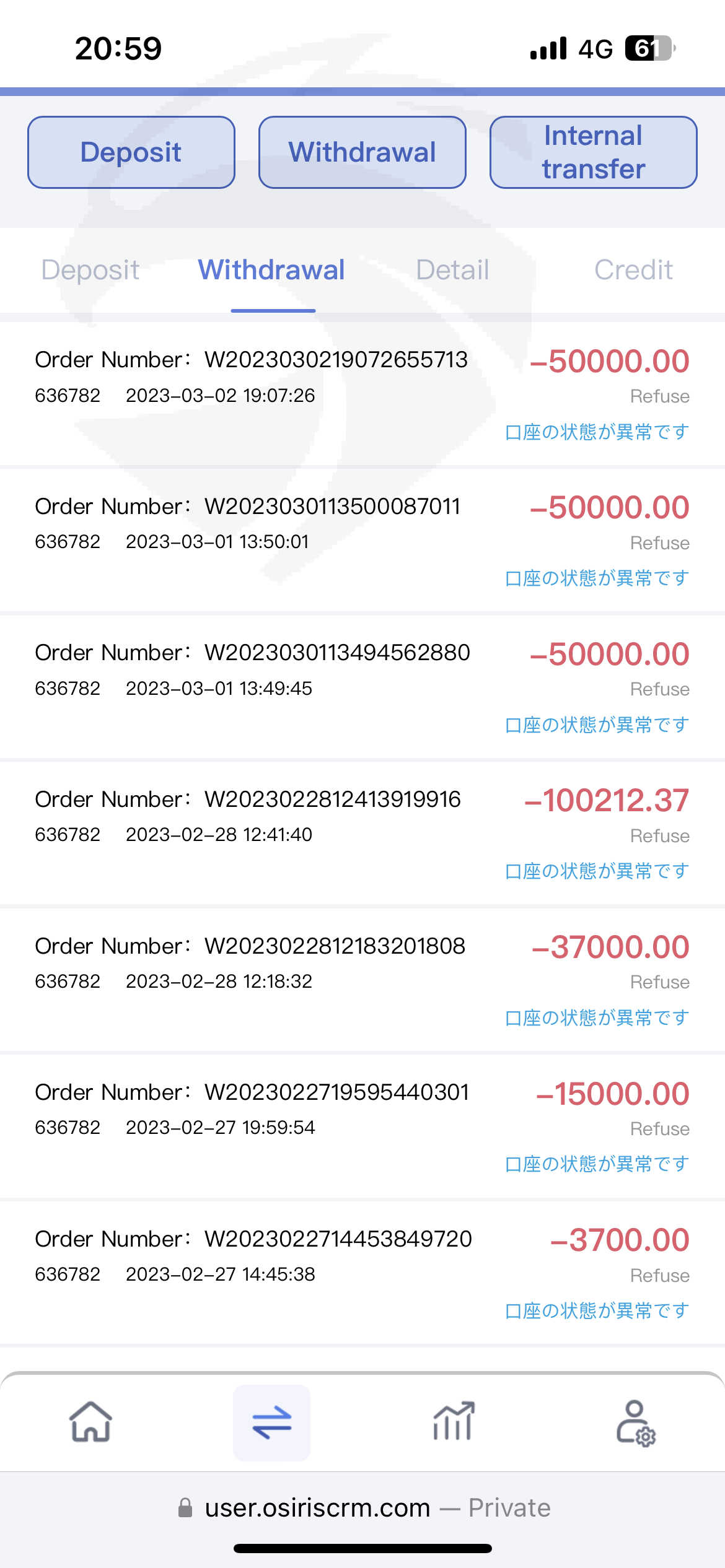Screen dimensions: 725x1568
Task: Select the Withdrawal history tab
Action: point(271,270)
